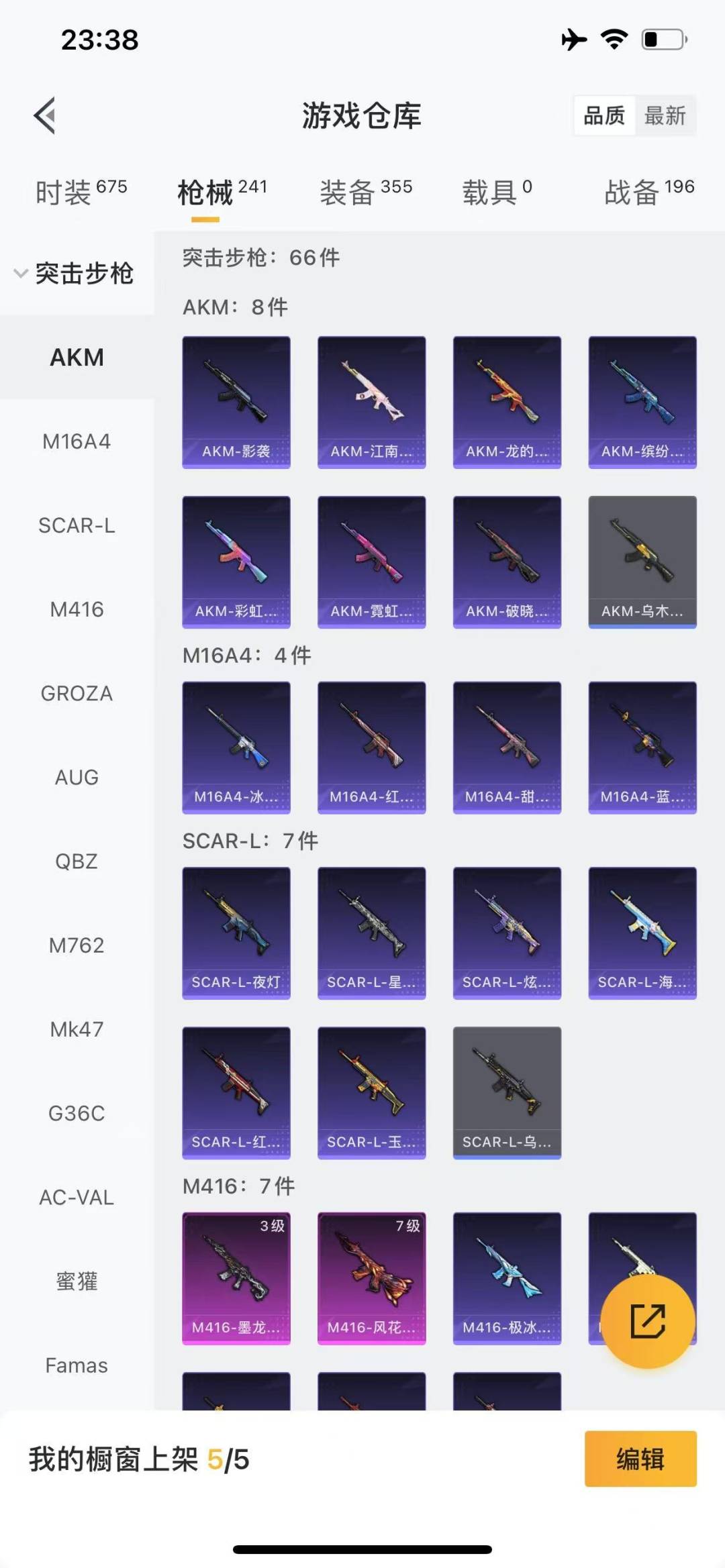Switch to the 装备 tab
Screen dimensions: 725x1568
click(366, 192)
